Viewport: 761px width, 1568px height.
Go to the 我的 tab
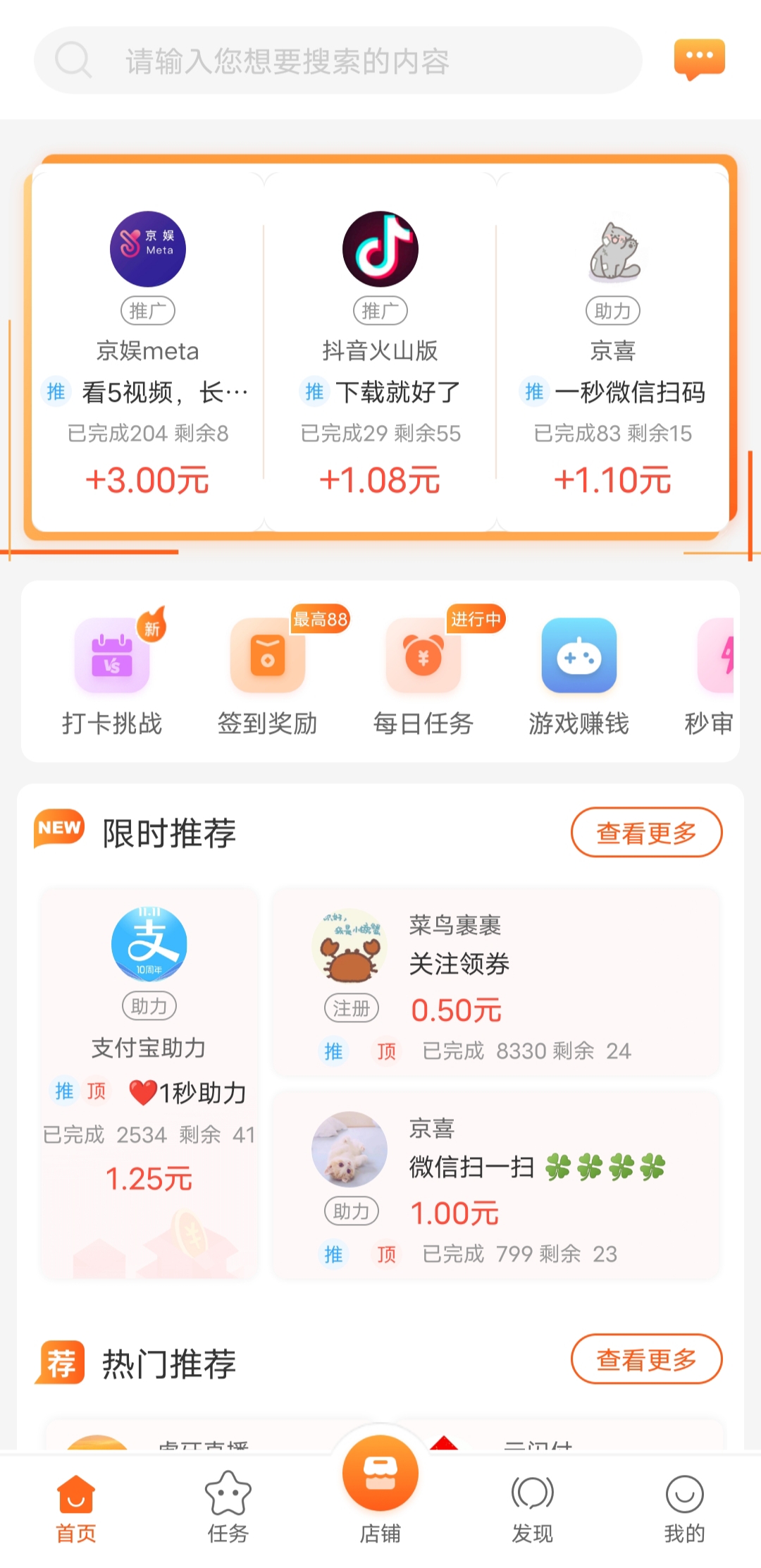click(685, 1509)
